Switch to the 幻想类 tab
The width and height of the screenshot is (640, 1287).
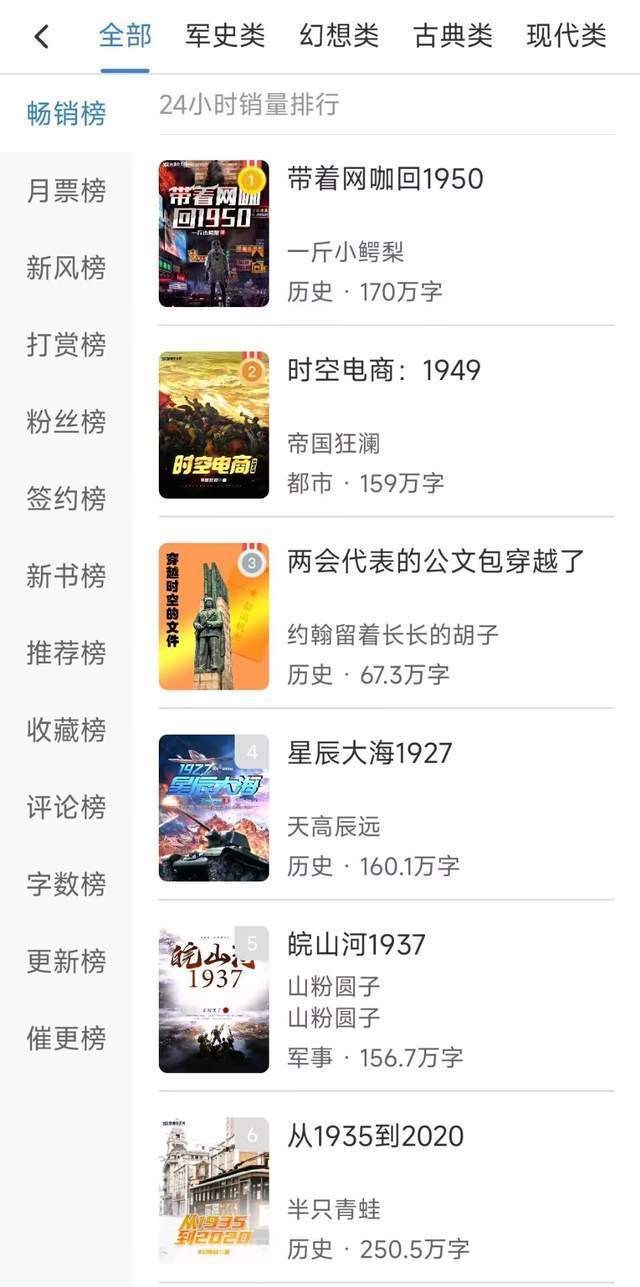(x=339, y=37)
